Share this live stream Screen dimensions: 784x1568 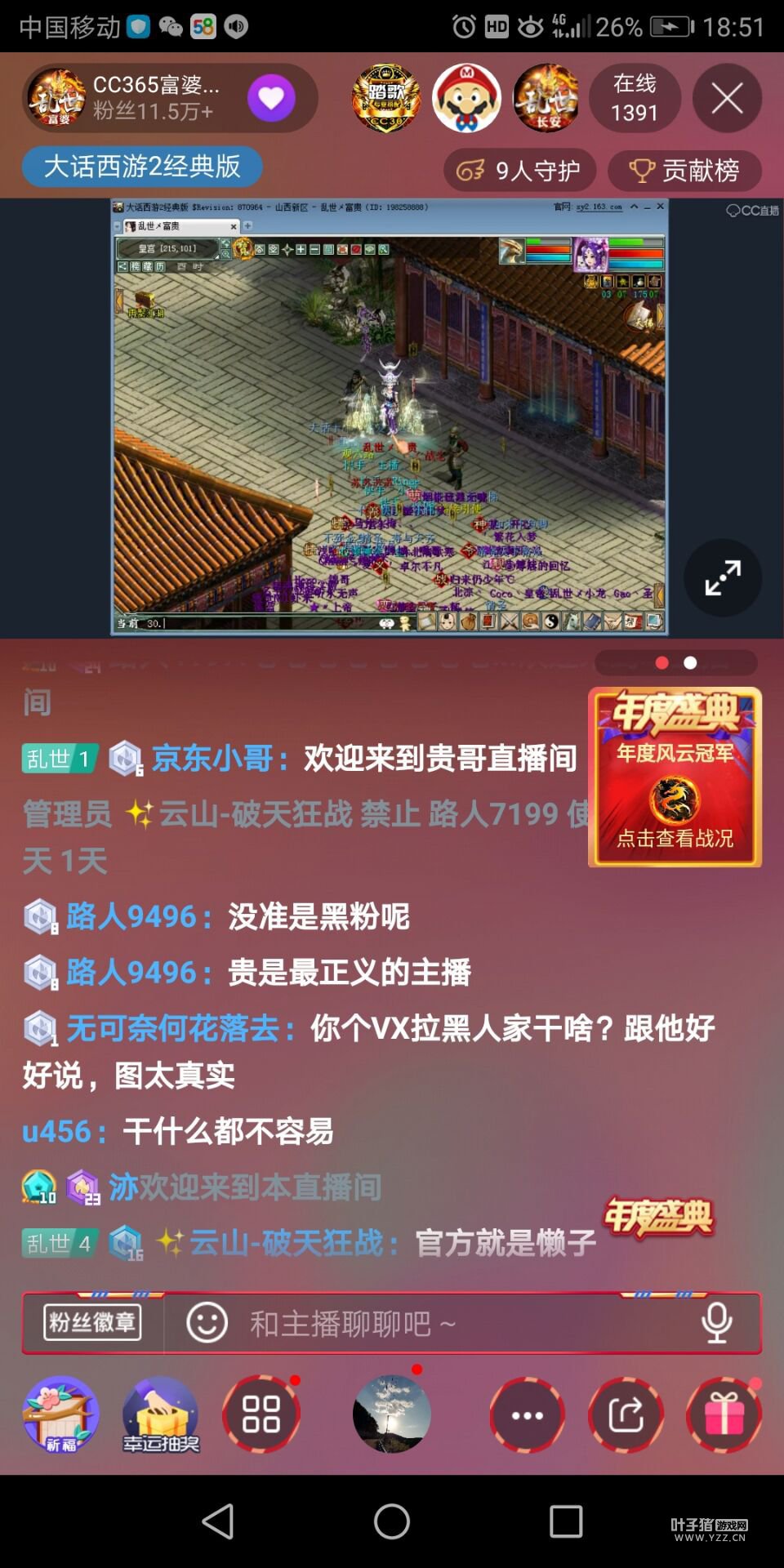tap(626, 1415)
